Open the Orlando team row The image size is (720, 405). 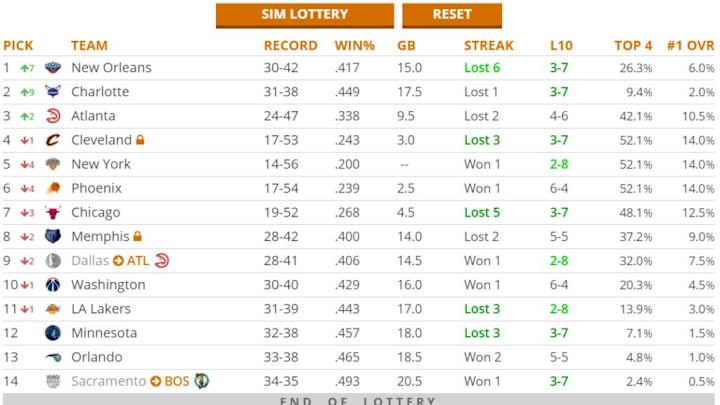[97, 356]
